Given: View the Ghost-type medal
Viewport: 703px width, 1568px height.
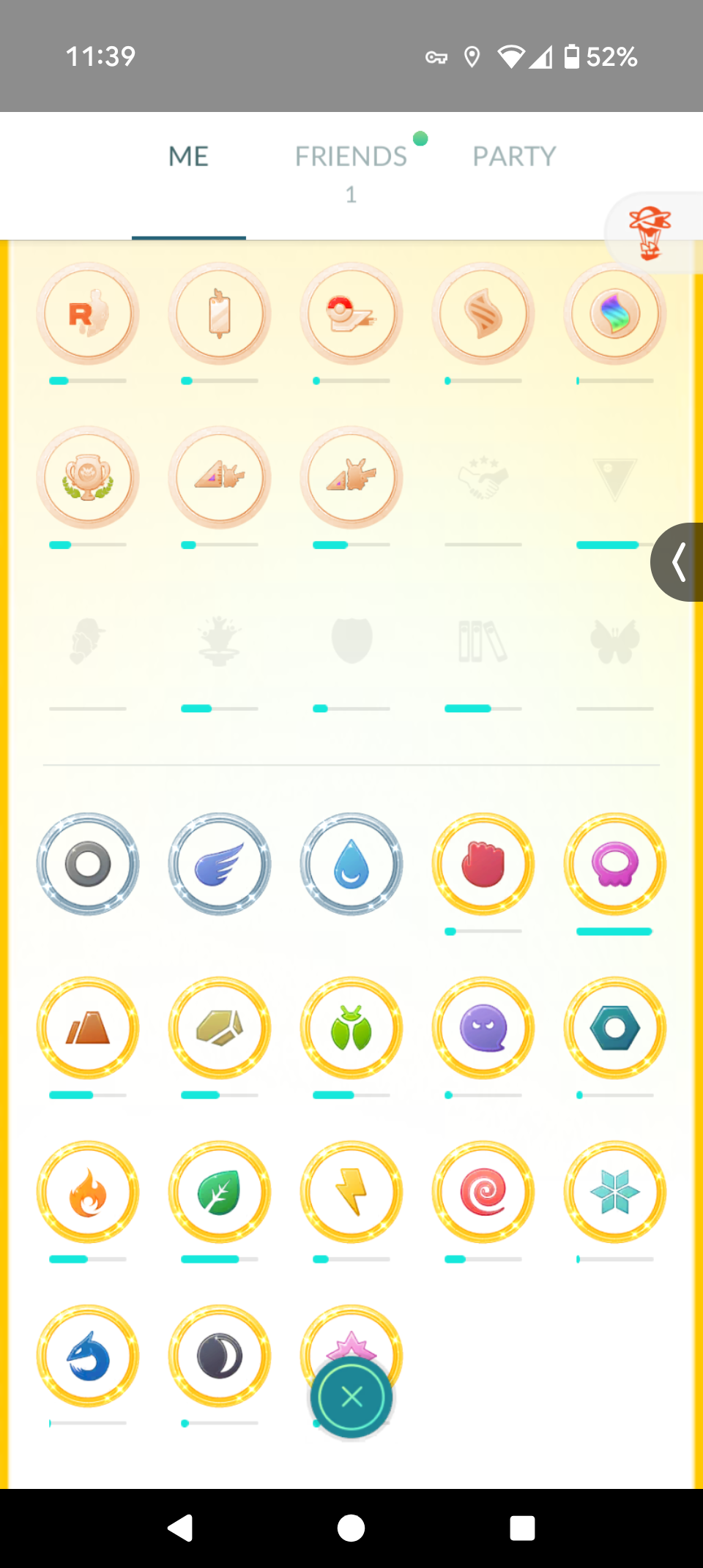Looking at the screenshot, I should tap(483, 1028).
